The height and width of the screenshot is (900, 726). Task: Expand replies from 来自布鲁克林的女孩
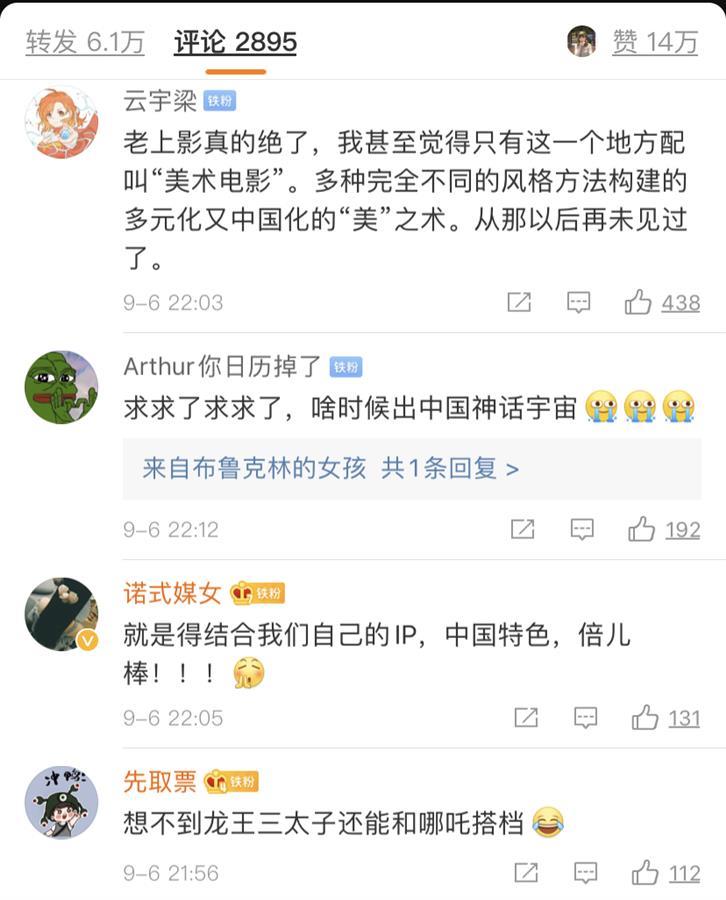(x=330, y=468)
